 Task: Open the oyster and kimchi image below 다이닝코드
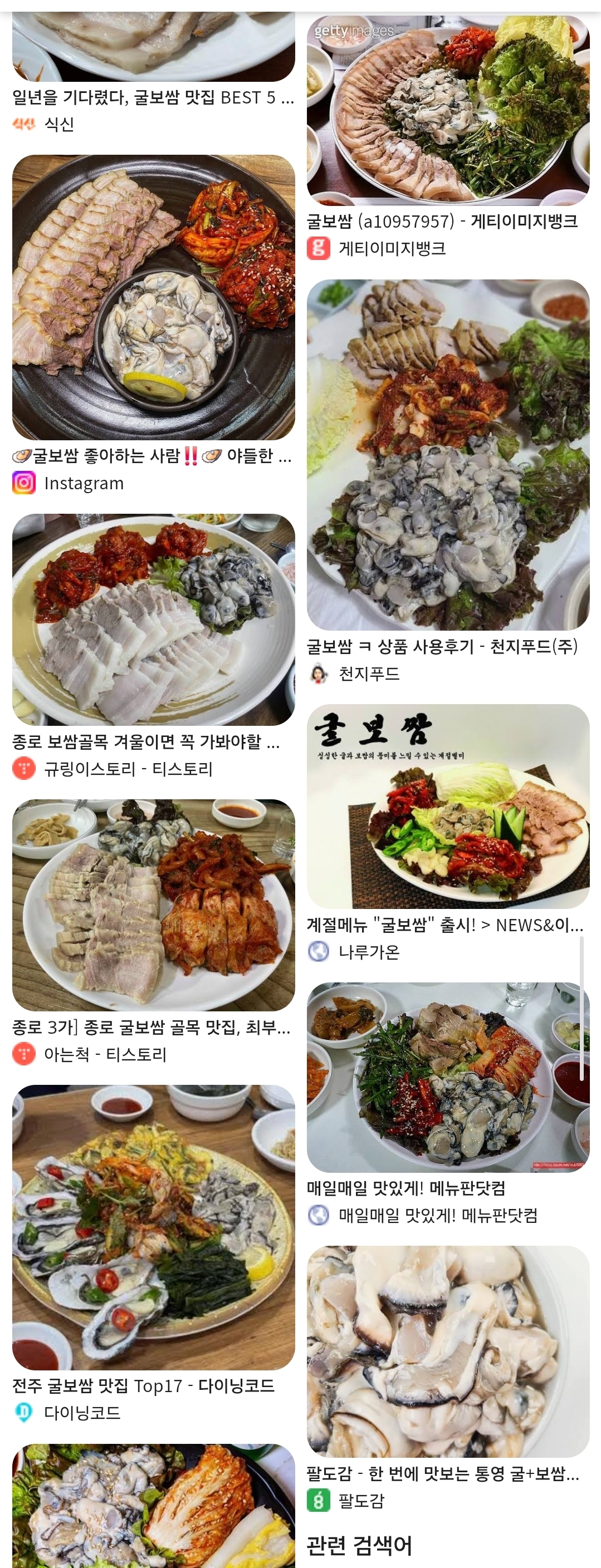[153, 1505]
